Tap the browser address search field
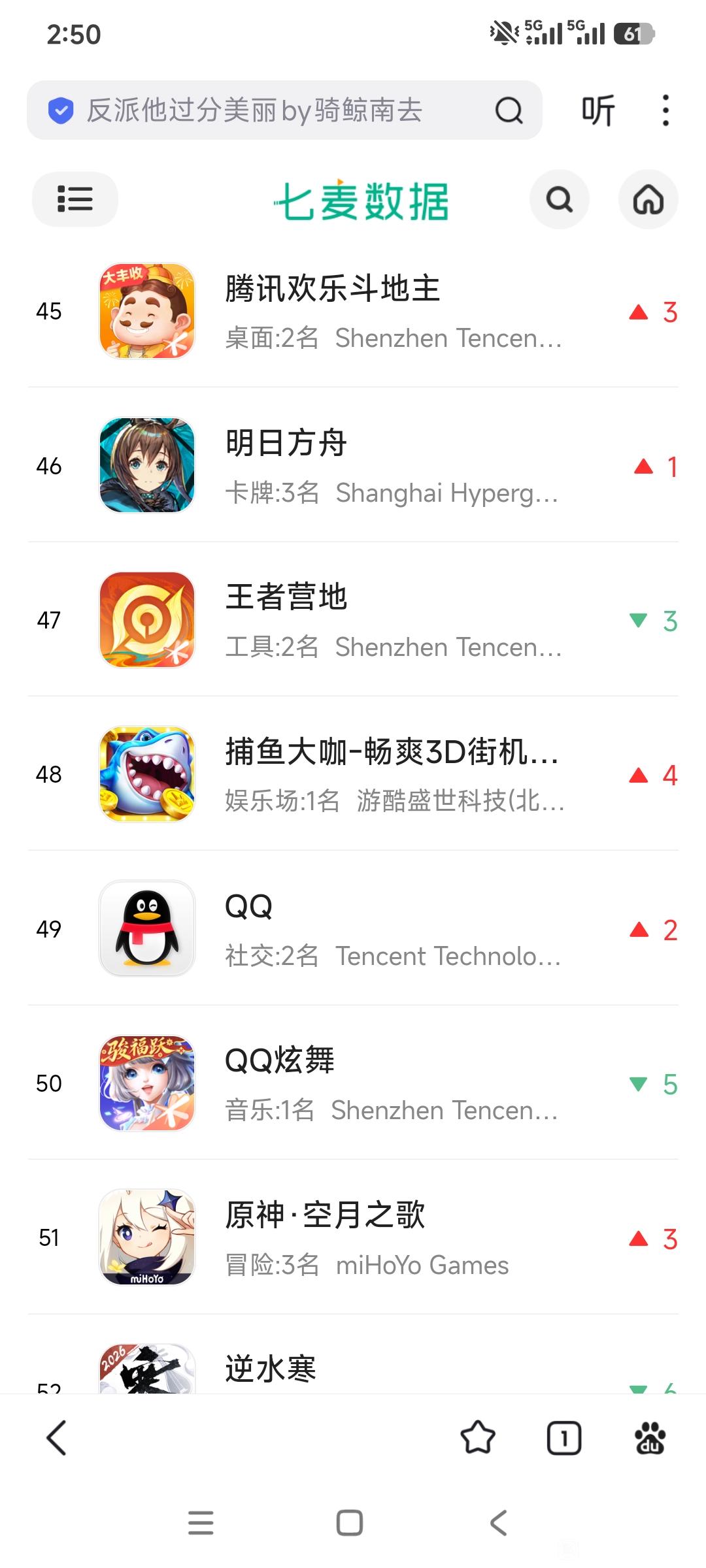 (261, 110)
